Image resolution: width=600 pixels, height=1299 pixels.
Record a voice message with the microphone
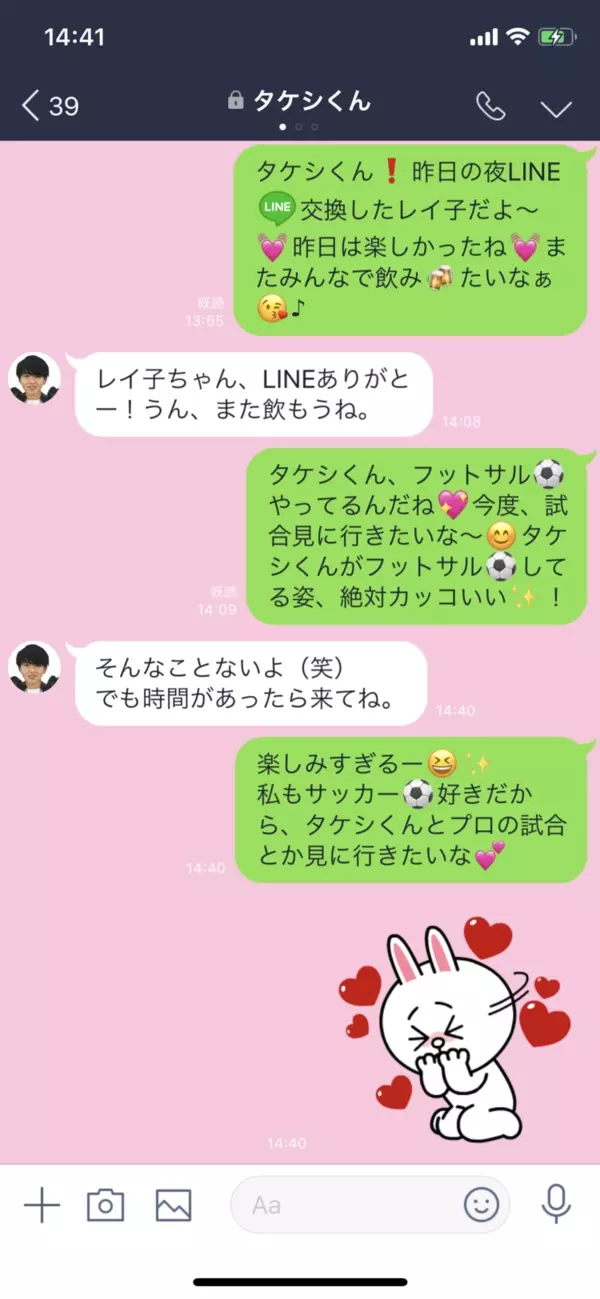pos(555,1206)
